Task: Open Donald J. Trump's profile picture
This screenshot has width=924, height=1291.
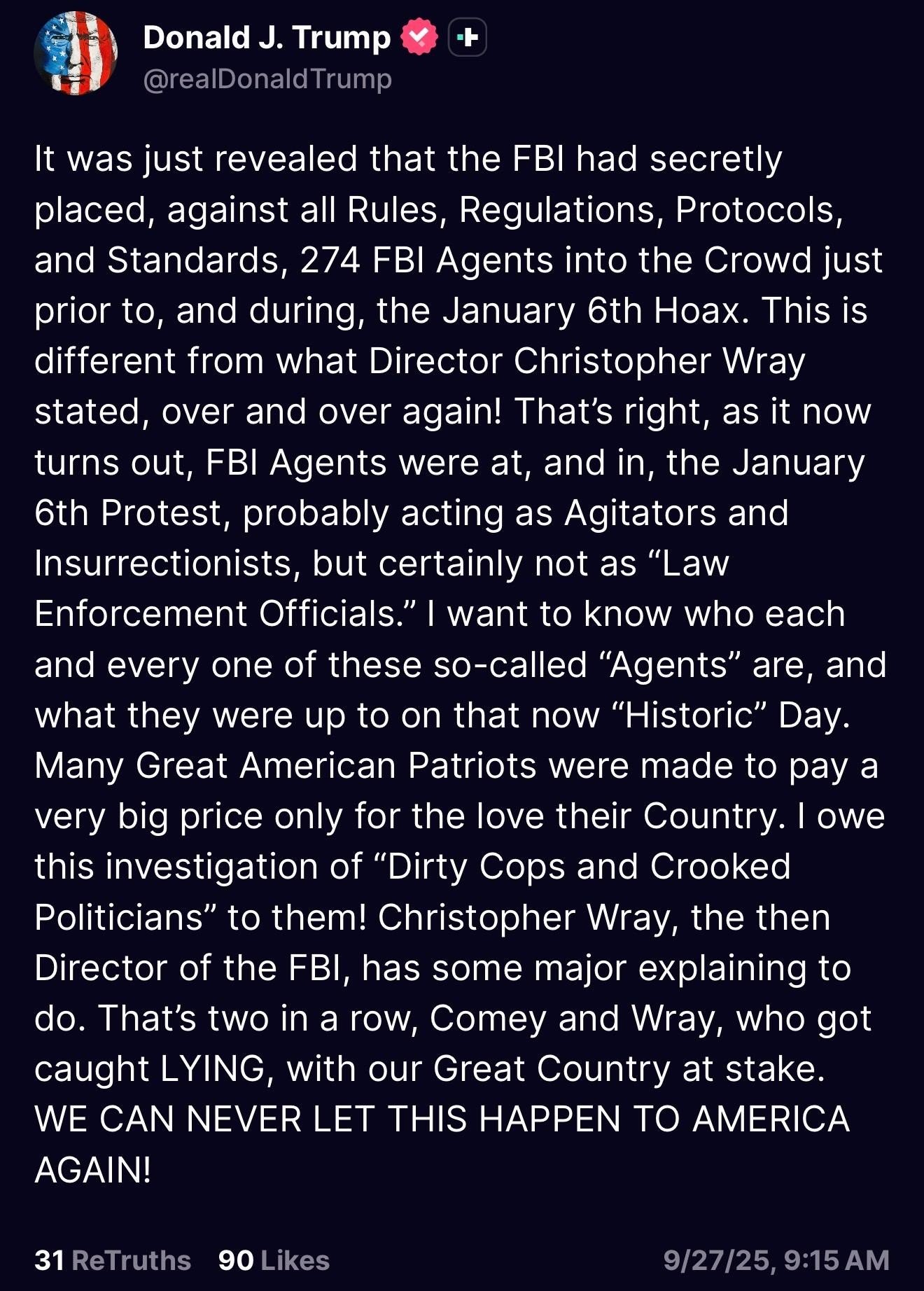Action: click(76, 54)
